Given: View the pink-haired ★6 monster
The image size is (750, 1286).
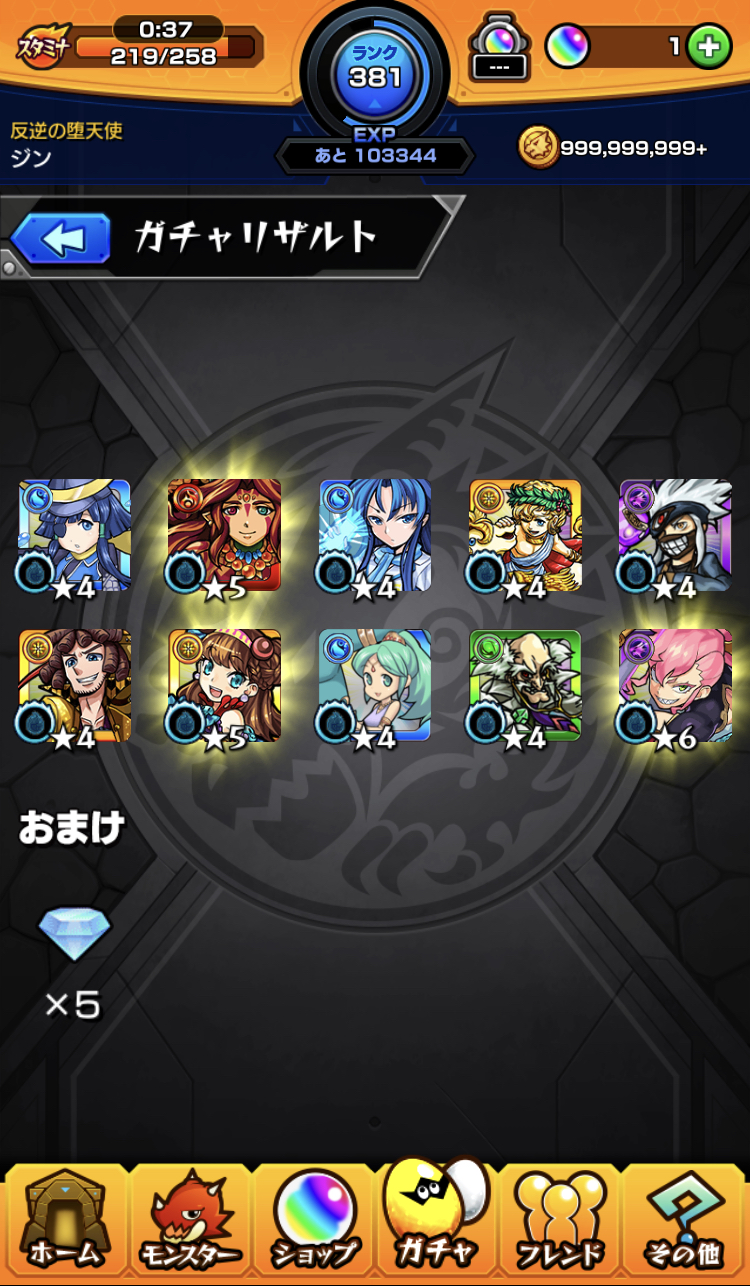Looking at the screenshot, I should 675,686.
